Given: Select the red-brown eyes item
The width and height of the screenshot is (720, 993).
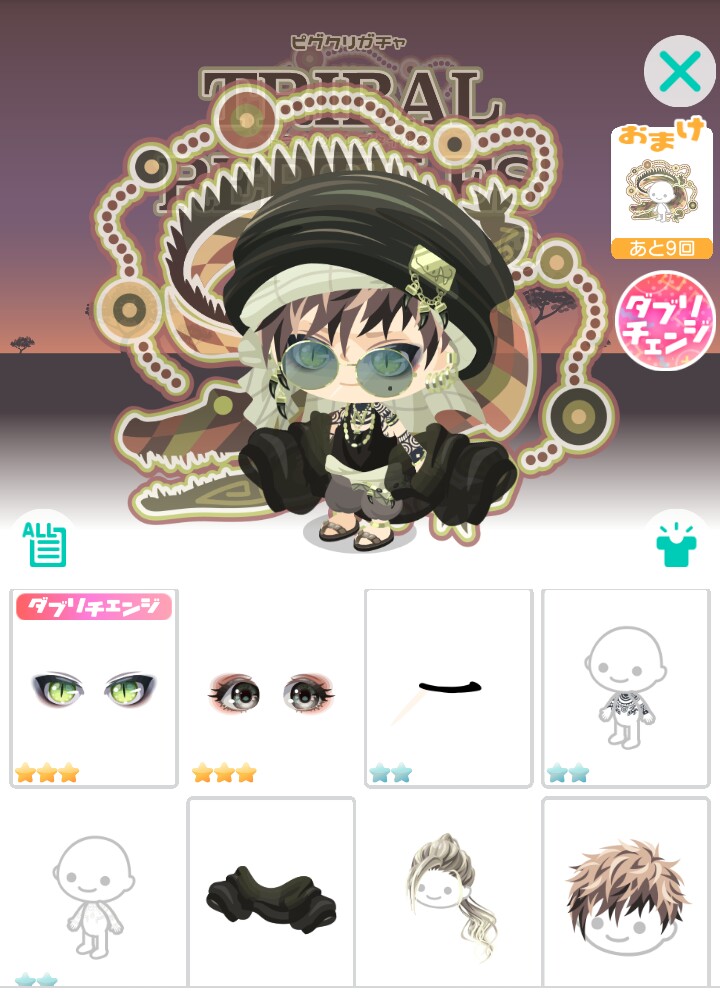Looking at the screenshot, I should tap(271, 688).
